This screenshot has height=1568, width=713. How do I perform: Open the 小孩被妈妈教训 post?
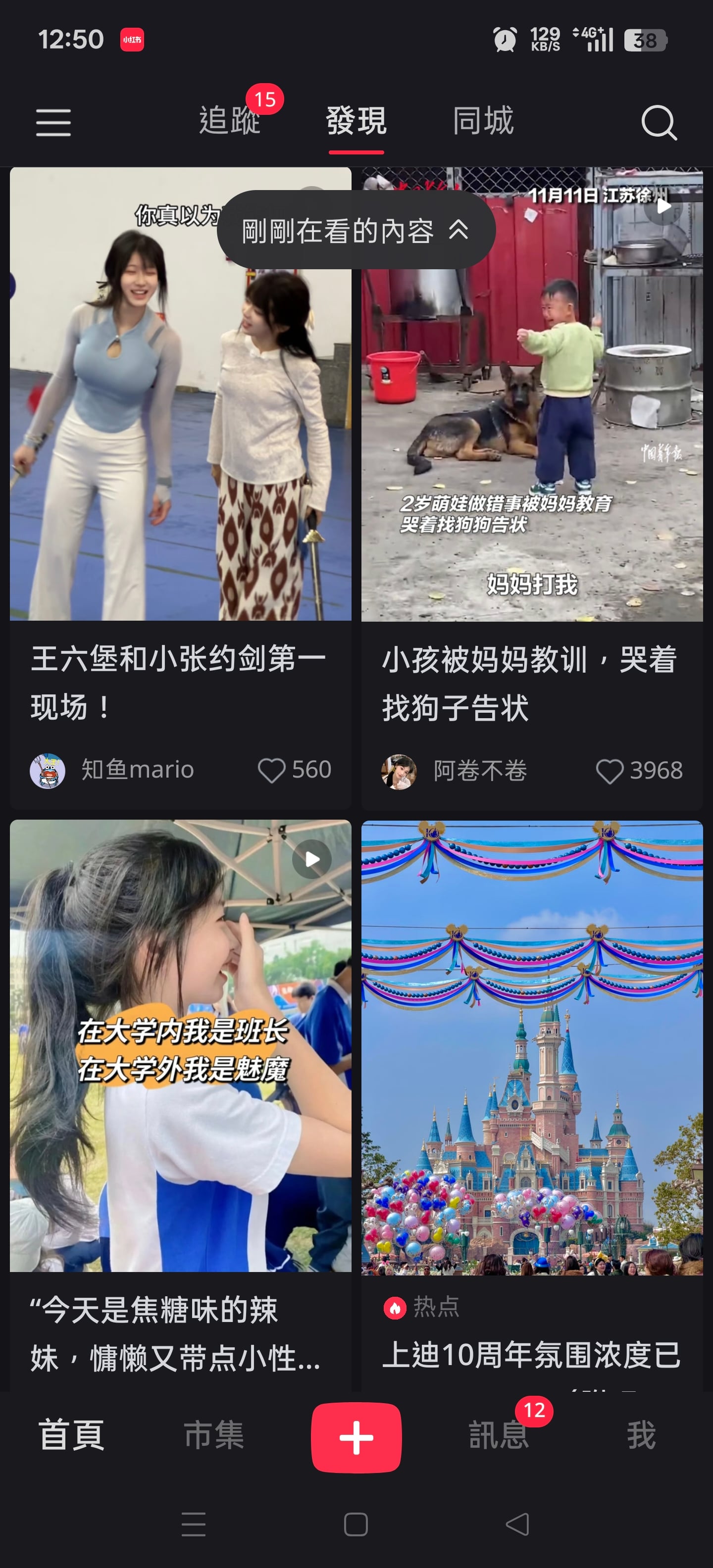(532, 426)
